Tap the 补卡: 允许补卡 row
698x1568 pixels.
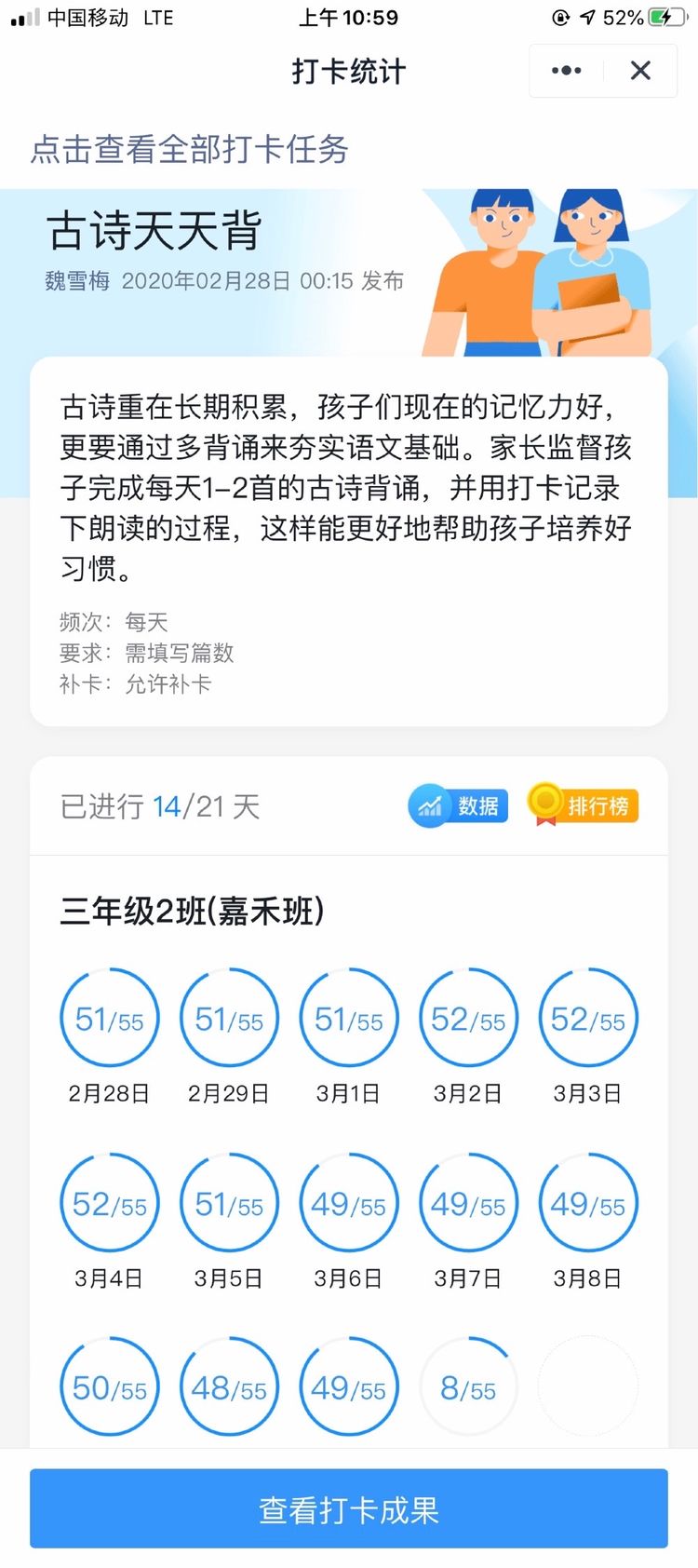click(x=133, y=684)
